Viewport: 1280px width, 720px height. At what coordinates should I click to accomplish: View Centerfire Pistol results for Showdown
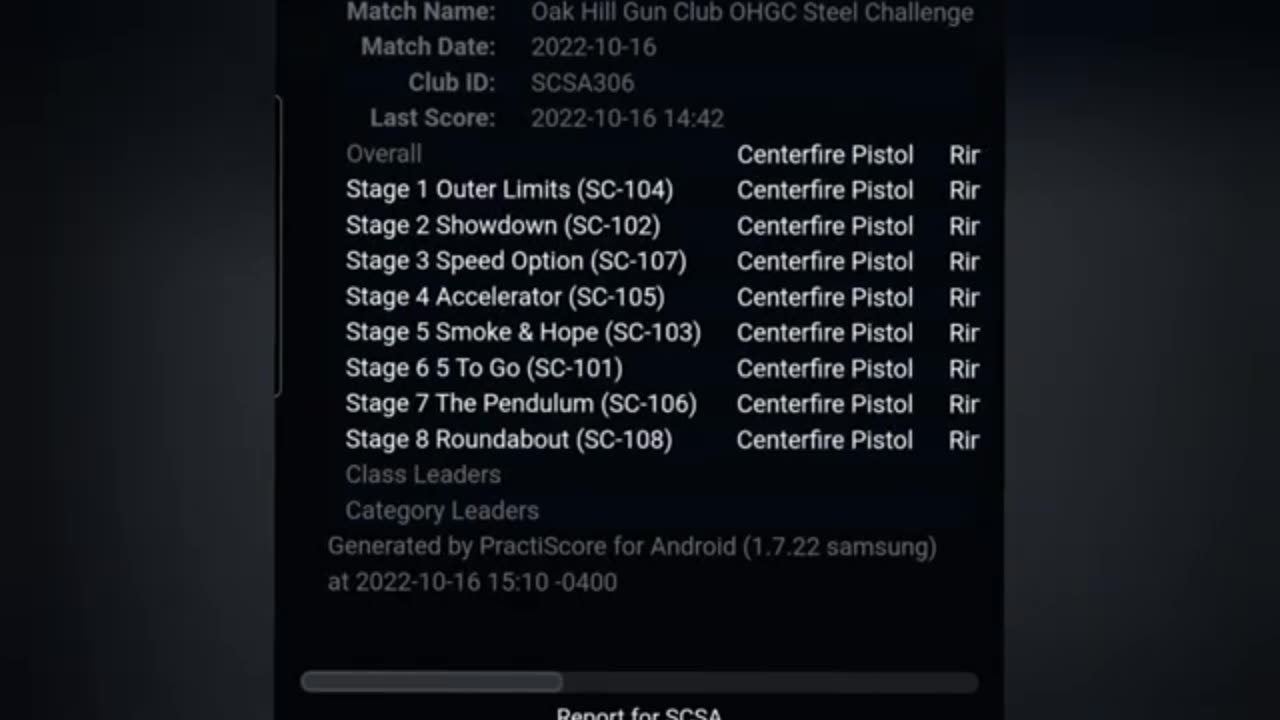[825, 226]
